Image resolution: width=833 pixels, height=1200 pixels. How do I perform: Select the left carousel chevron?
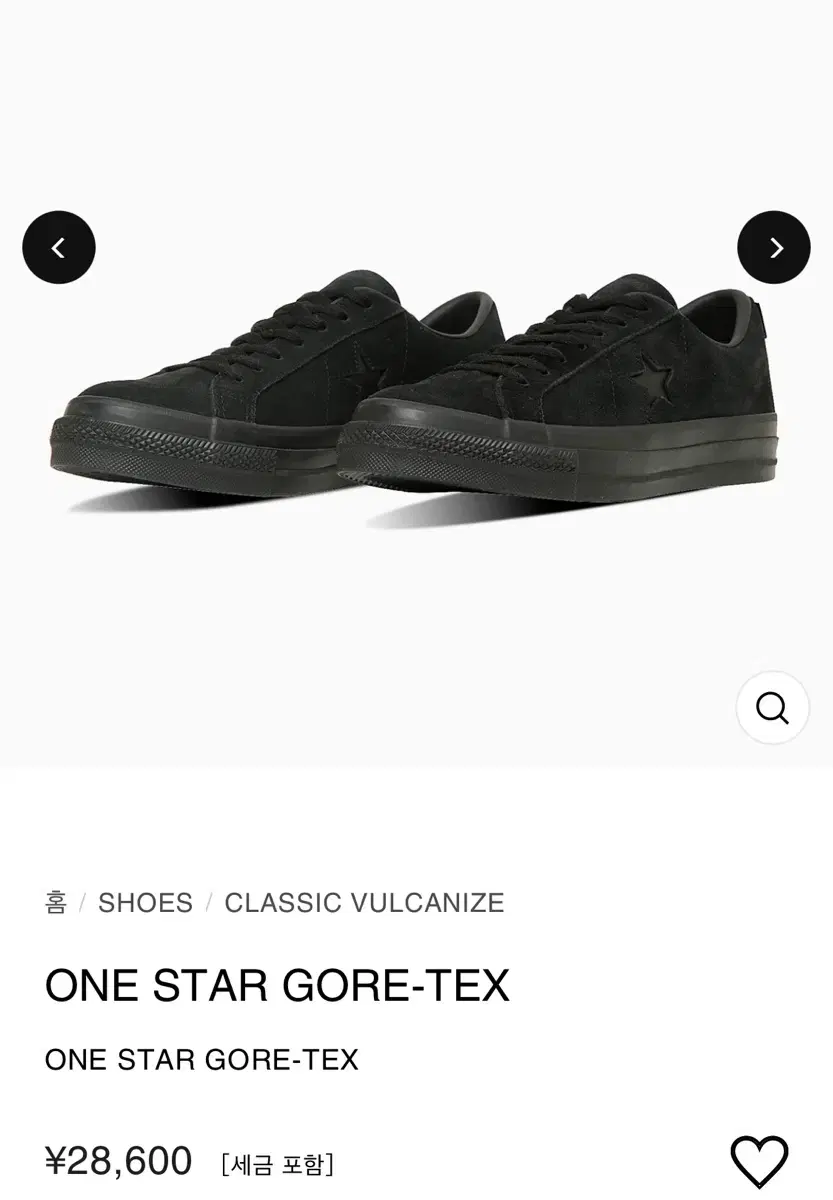(58, 246)
